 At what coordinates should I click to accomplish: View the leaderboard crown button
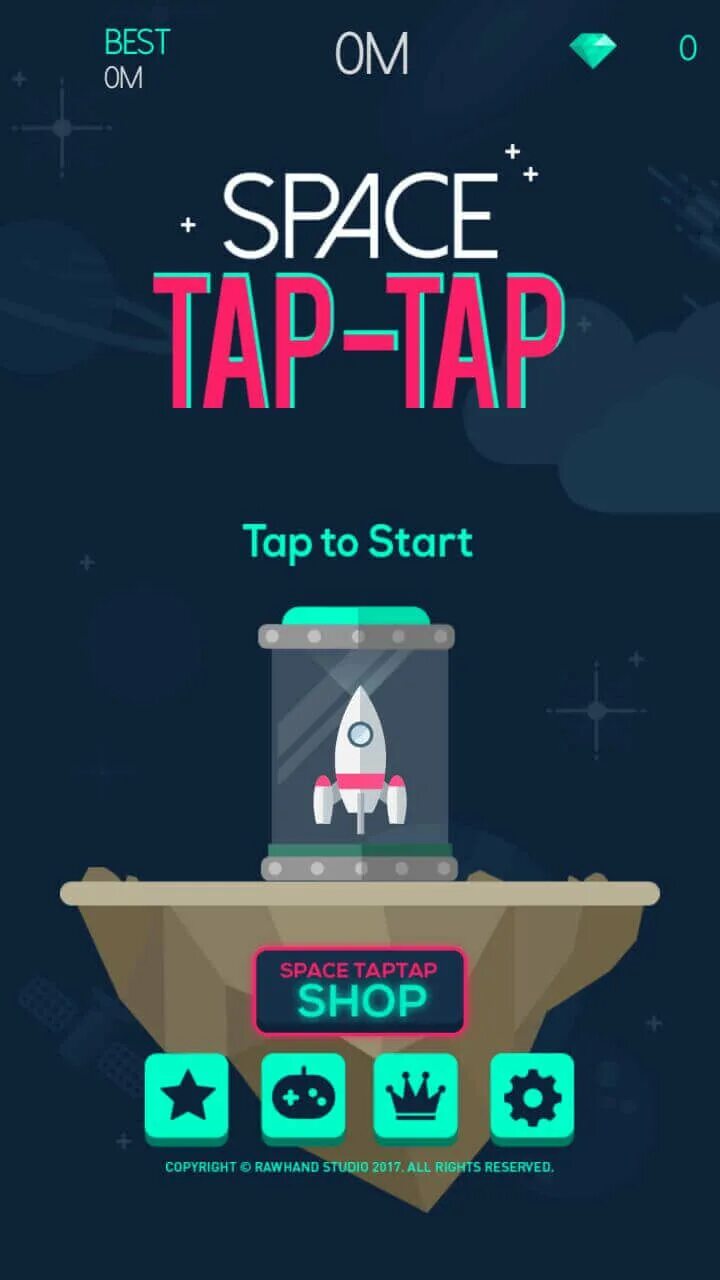(416, 1099)
